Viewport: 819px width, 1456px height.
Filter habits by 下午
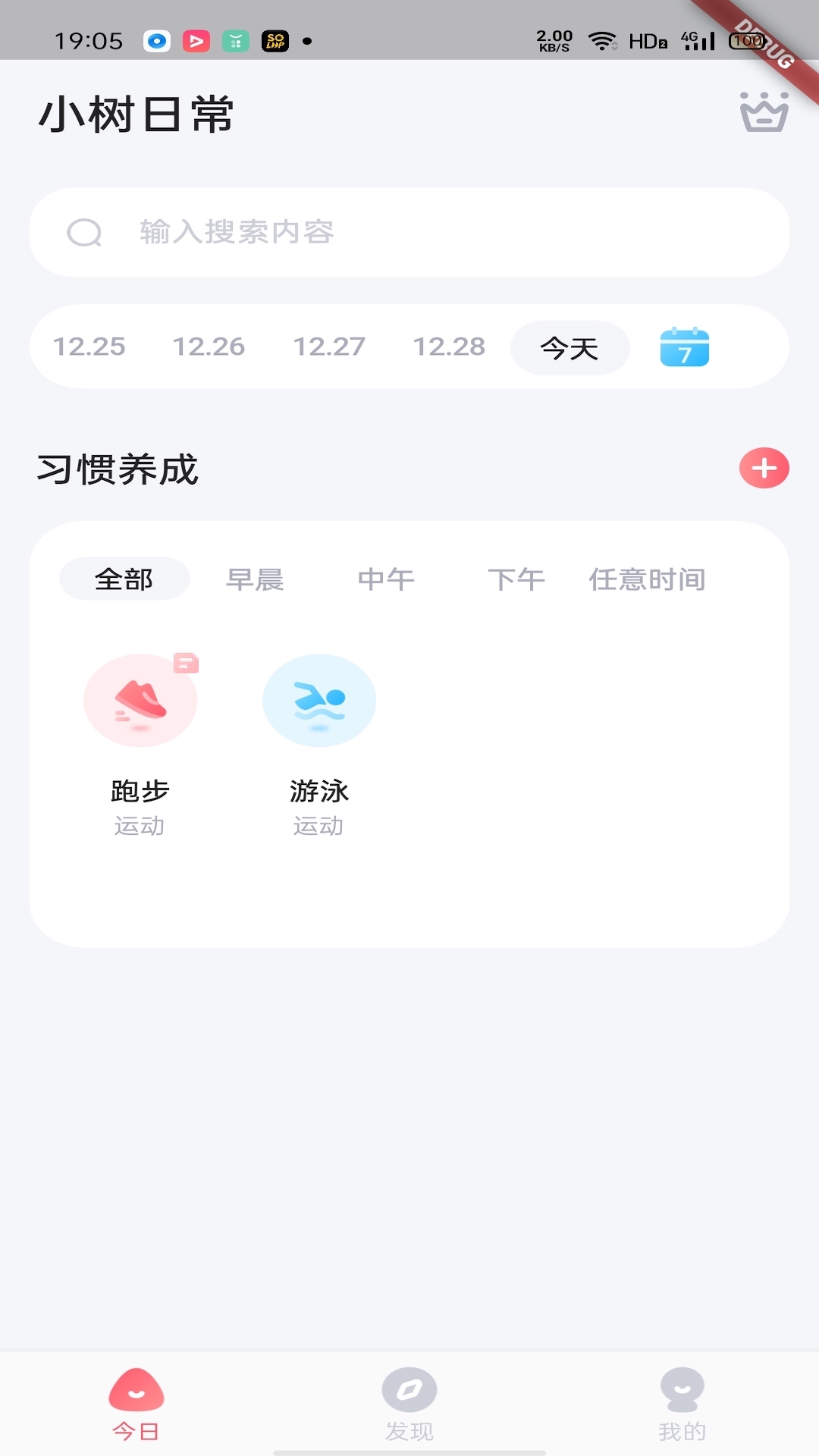coord(516,579)
